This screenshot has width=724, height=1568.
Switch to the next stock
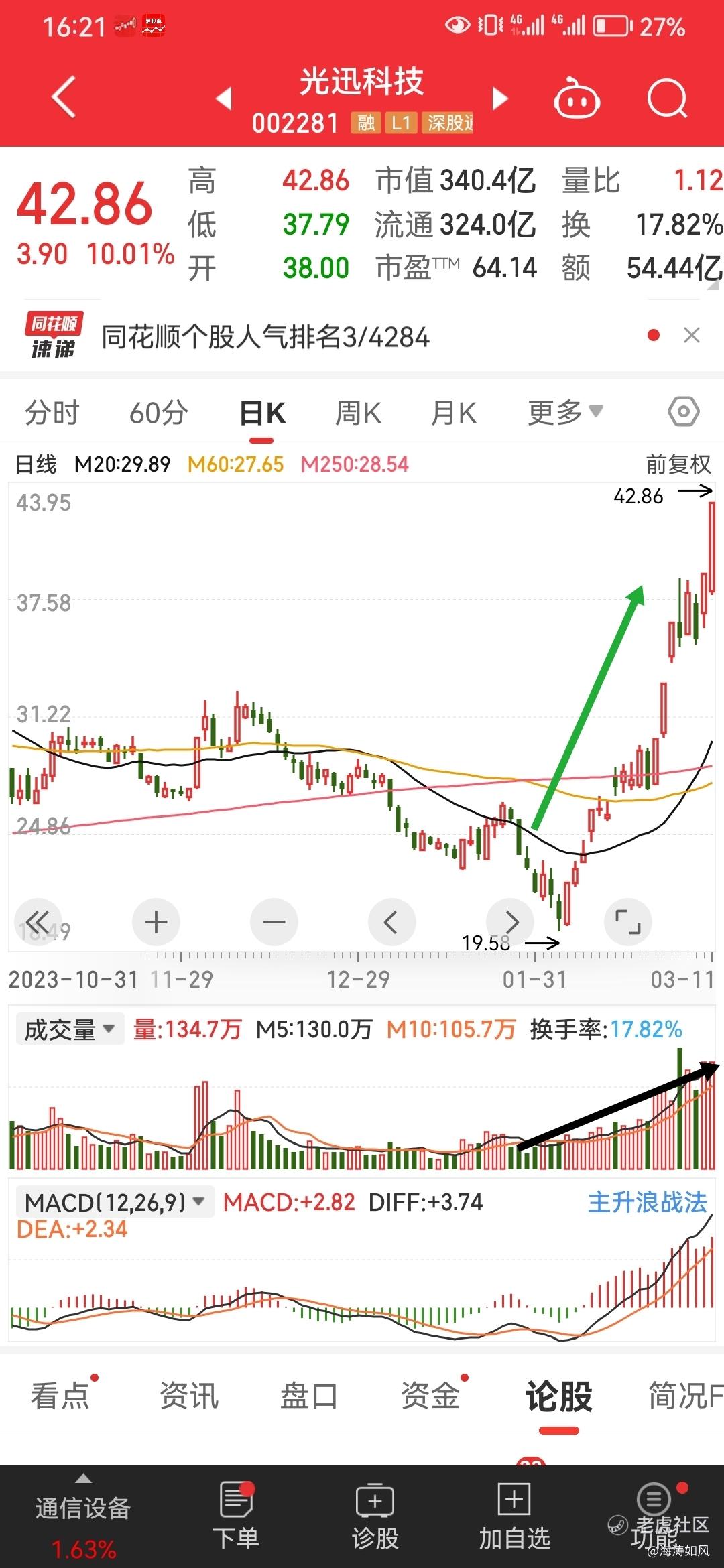pos(499,99)
